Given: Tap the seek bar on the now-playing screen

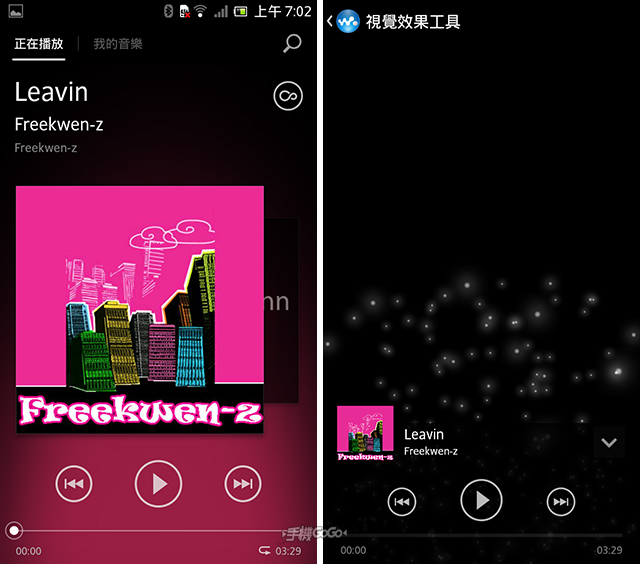Looking at the screenshot, I should (150, 531).
